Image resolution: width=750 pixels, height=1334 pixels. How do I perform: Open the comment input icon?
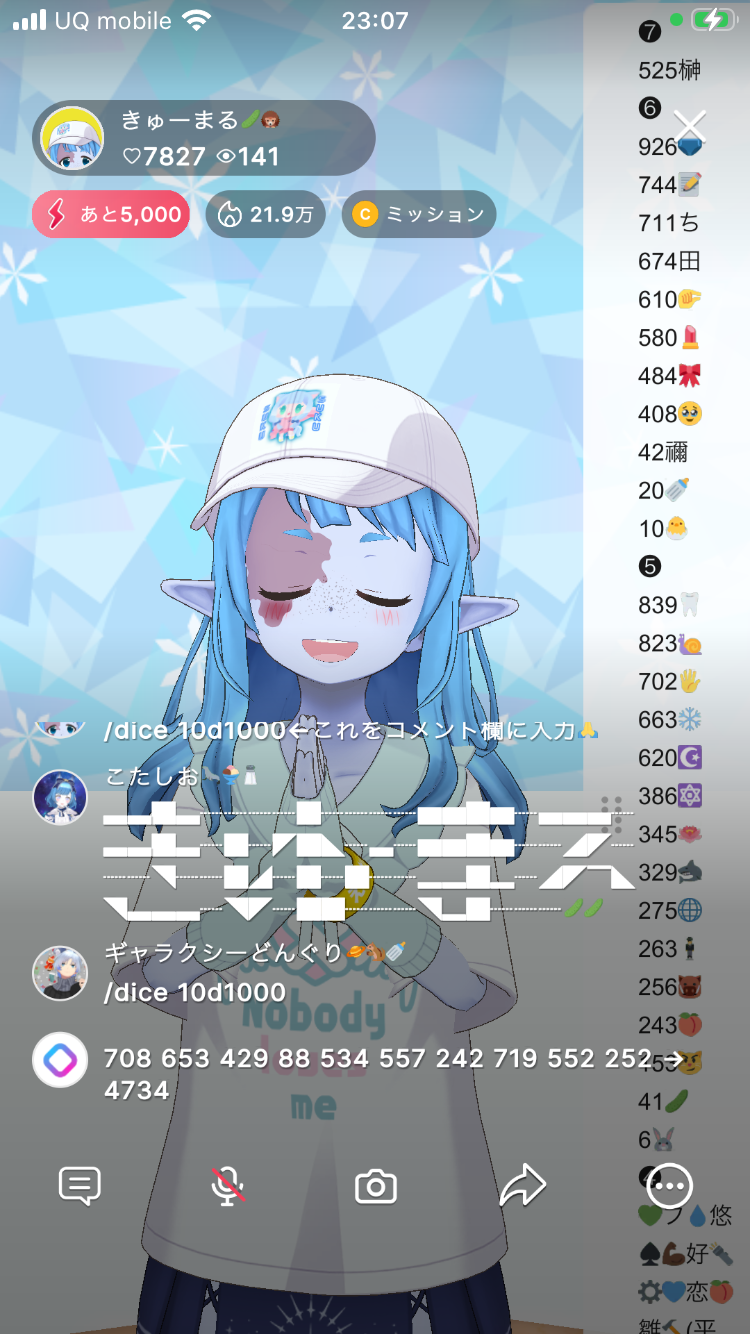(80, 1186)
